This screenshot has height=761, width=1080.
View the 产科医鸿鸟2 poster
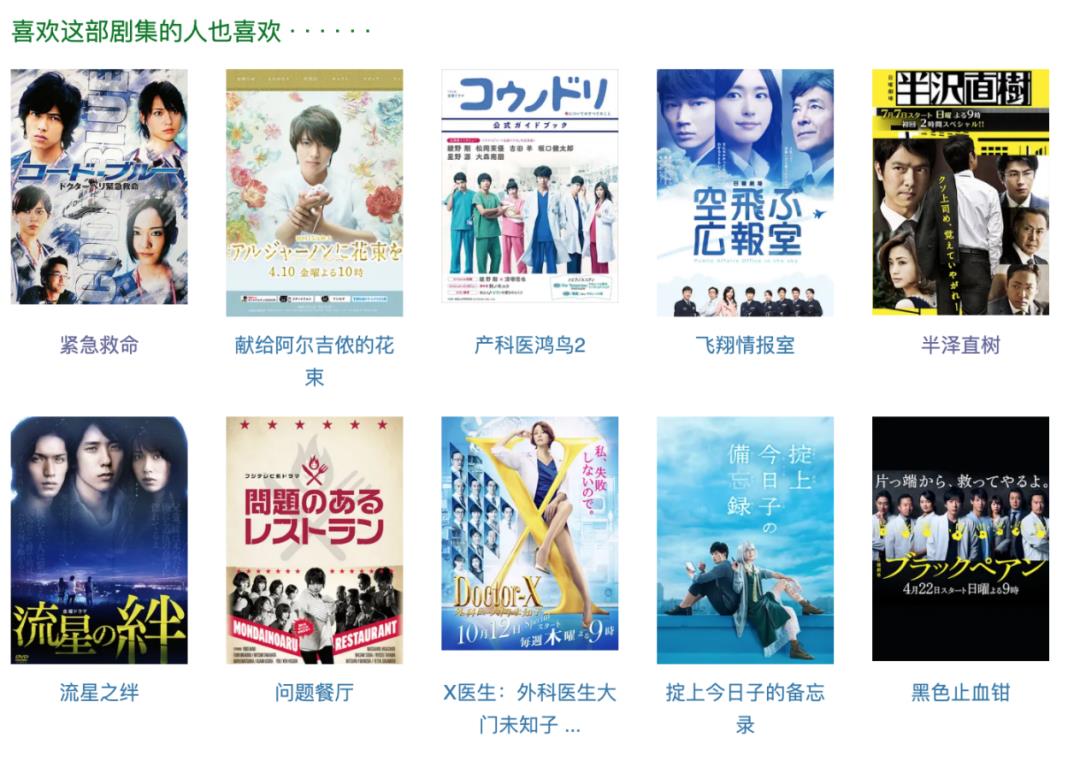pos(530,187)
